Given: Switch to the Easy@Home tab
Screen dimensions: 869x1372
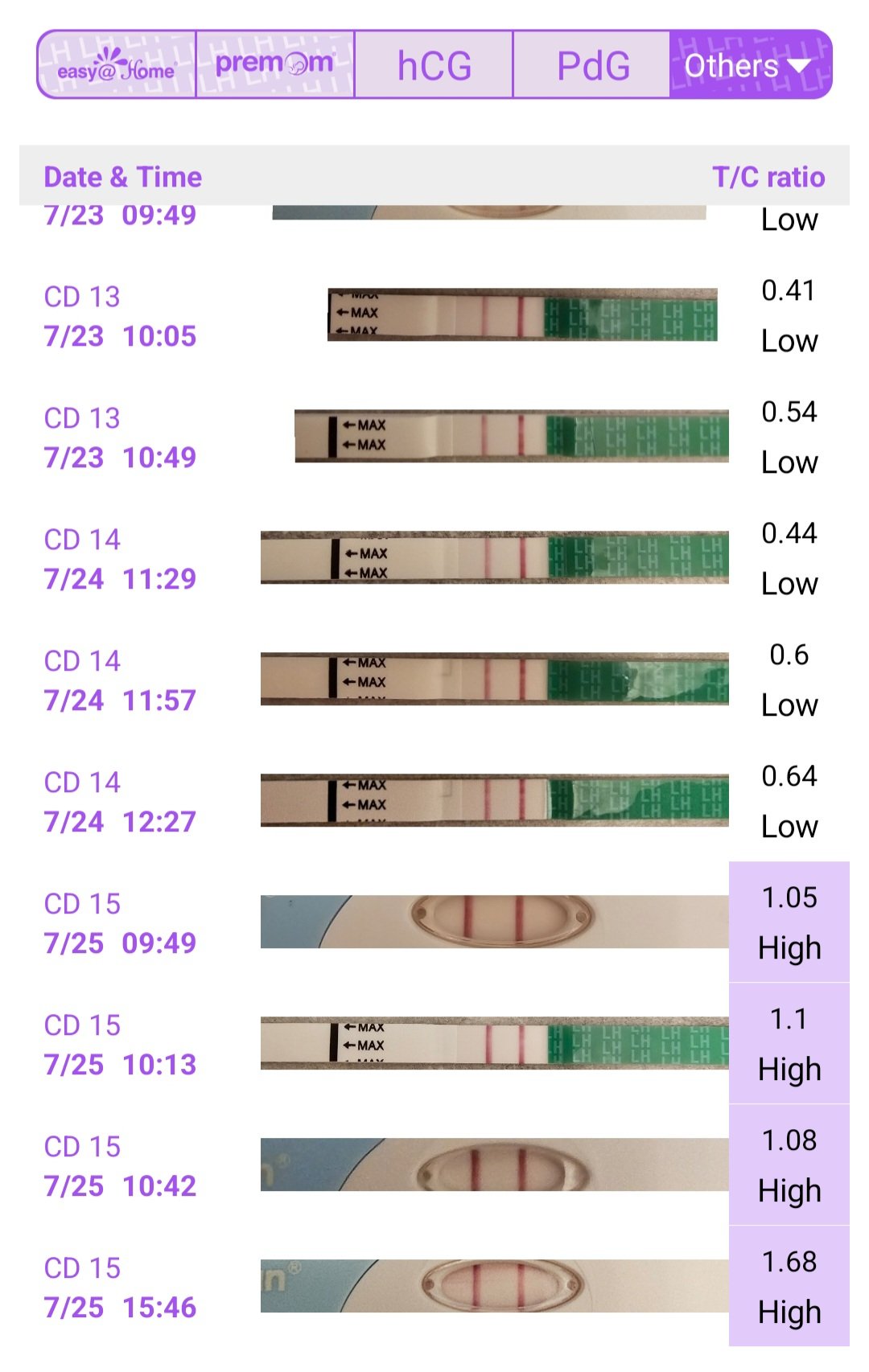Looking at the screenshot, I should point(117,66).
